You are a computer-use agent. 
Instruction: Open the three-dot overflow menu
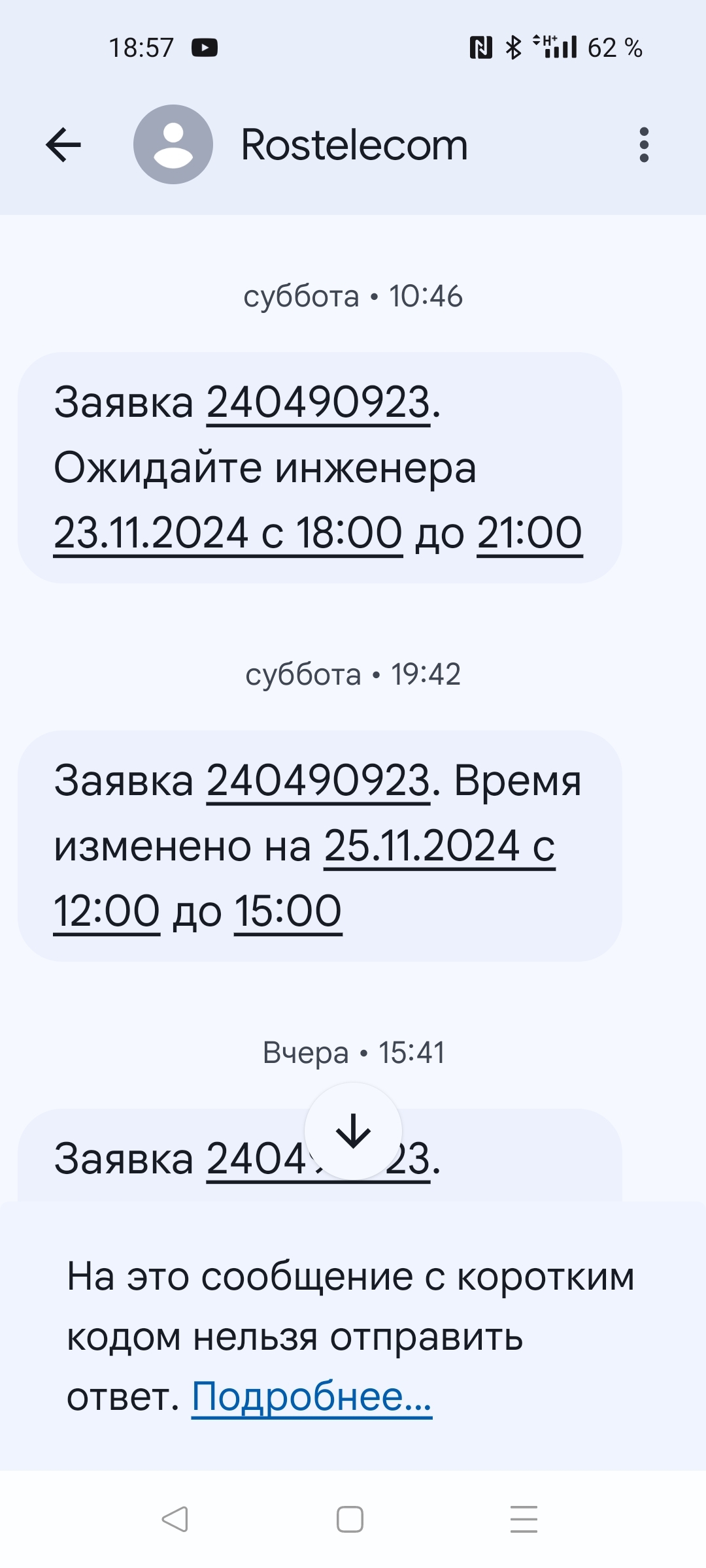click(644, 144)
